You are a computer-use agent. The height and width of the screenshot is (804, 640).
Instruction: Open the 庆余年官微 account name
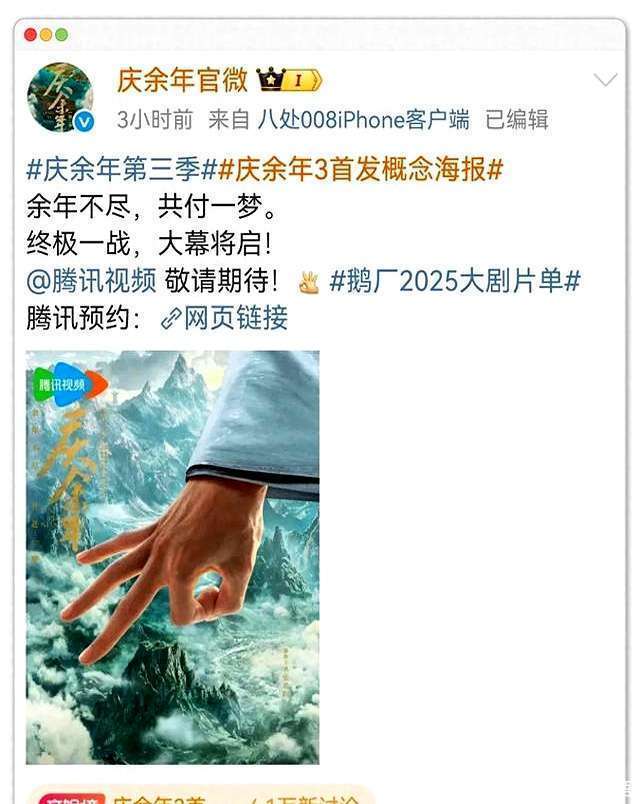[x=182, y=79]
